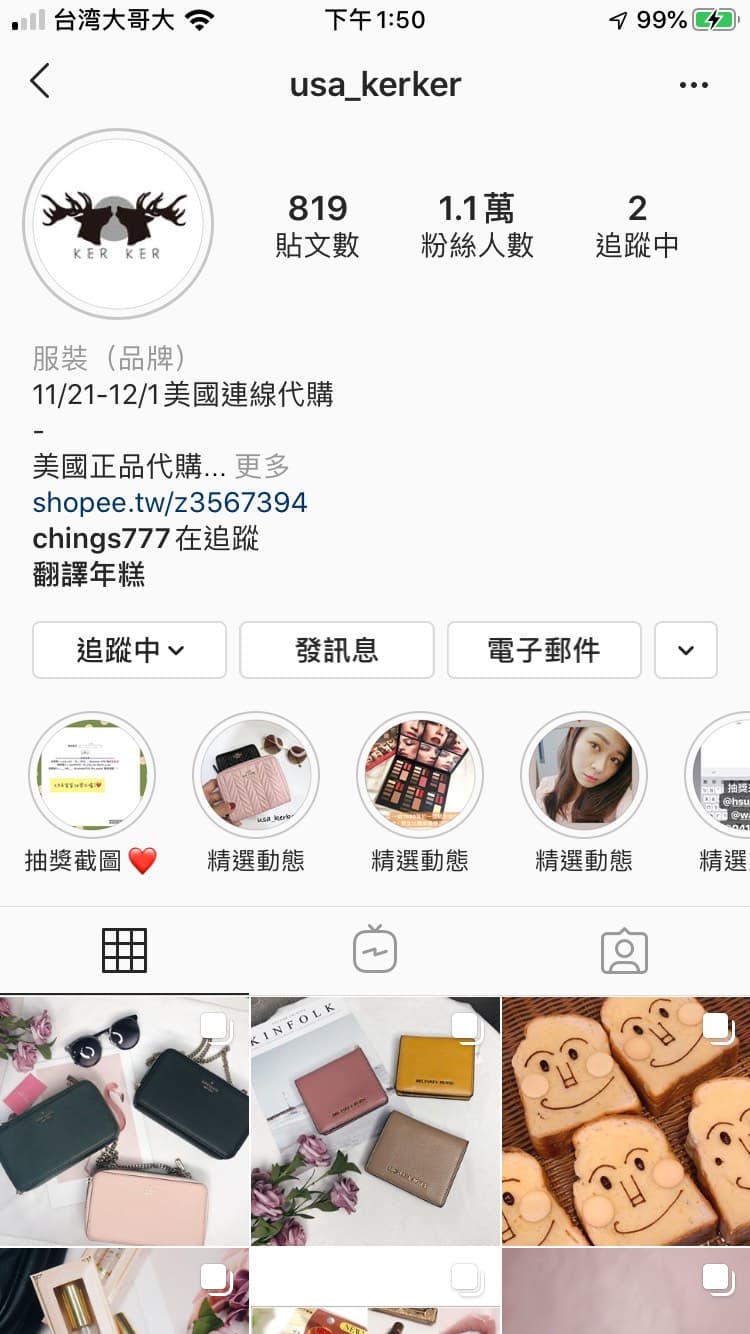Open the 追蹤中 following options button
Image resolution: width=750 pixels, height=1334 pixels.
coord(130,650)
